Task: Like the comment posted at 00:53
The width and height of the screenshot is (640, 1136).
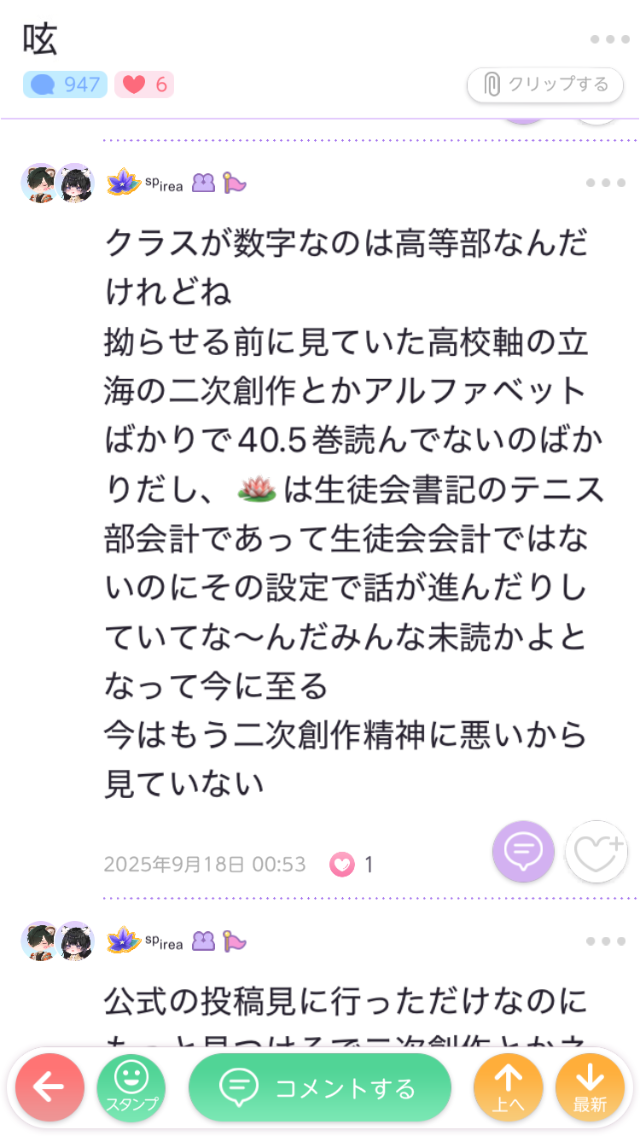Action: 597,851
